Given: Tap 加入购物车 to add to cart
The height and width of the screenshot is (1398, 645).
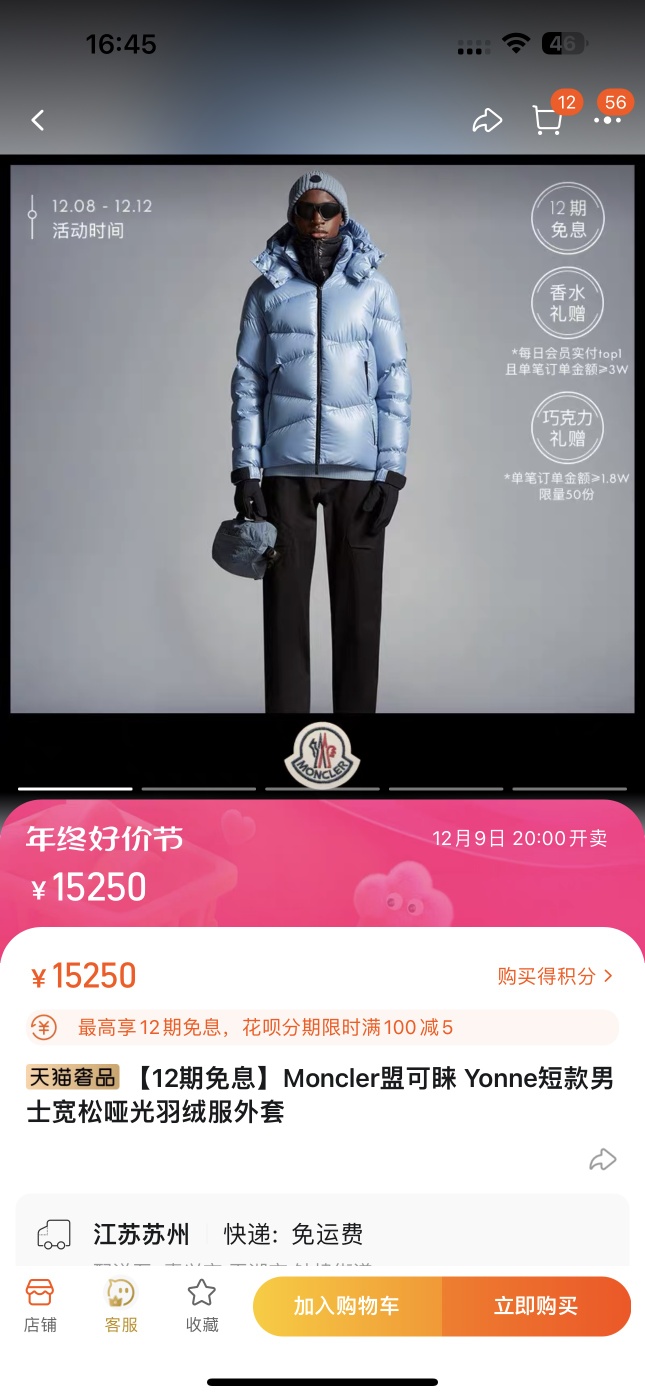Looking at the screenshot, I should pos(346,1306).
